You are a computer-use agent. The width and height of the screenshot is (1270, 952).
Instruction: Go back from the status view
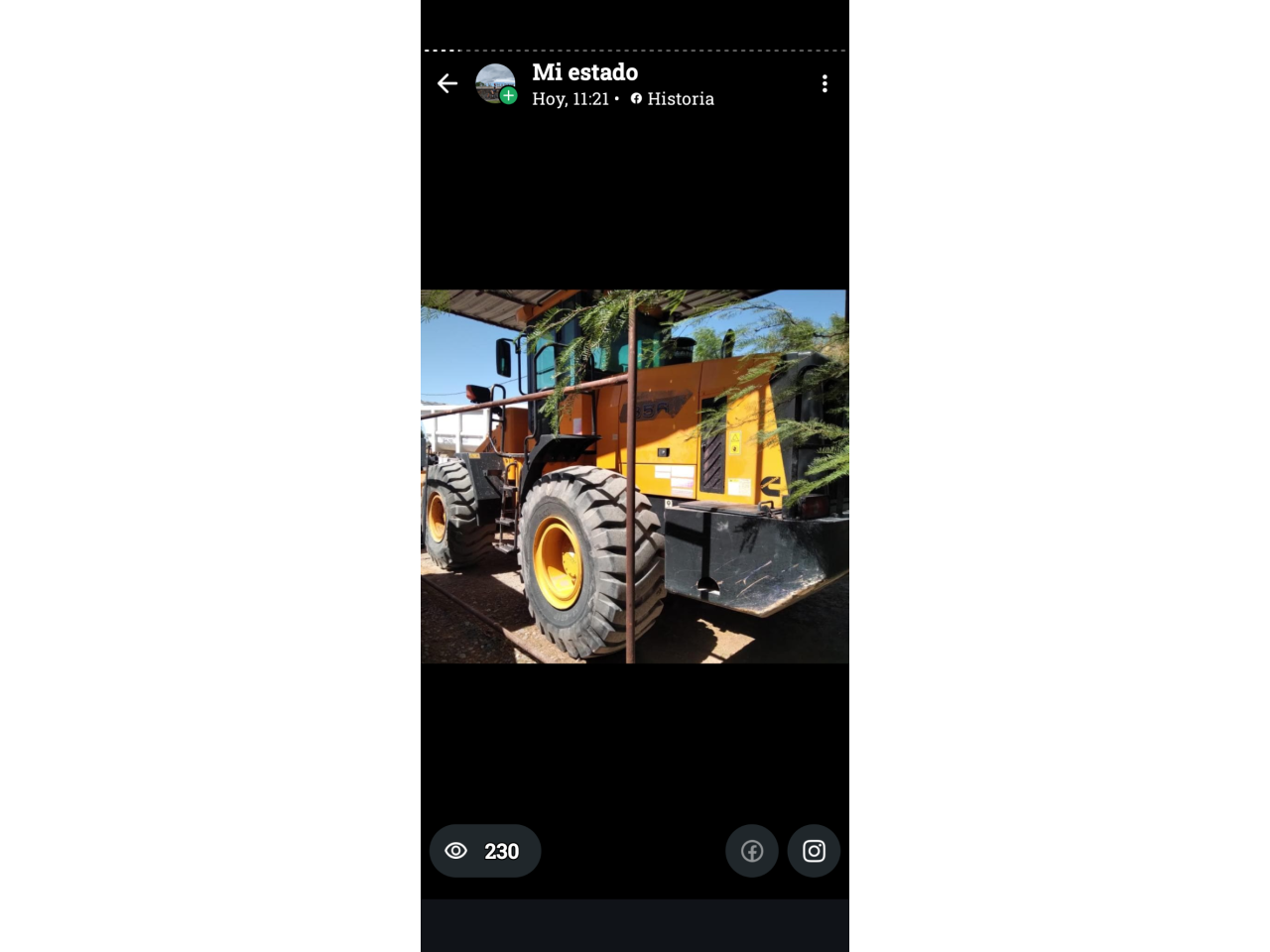click(447, 83)
